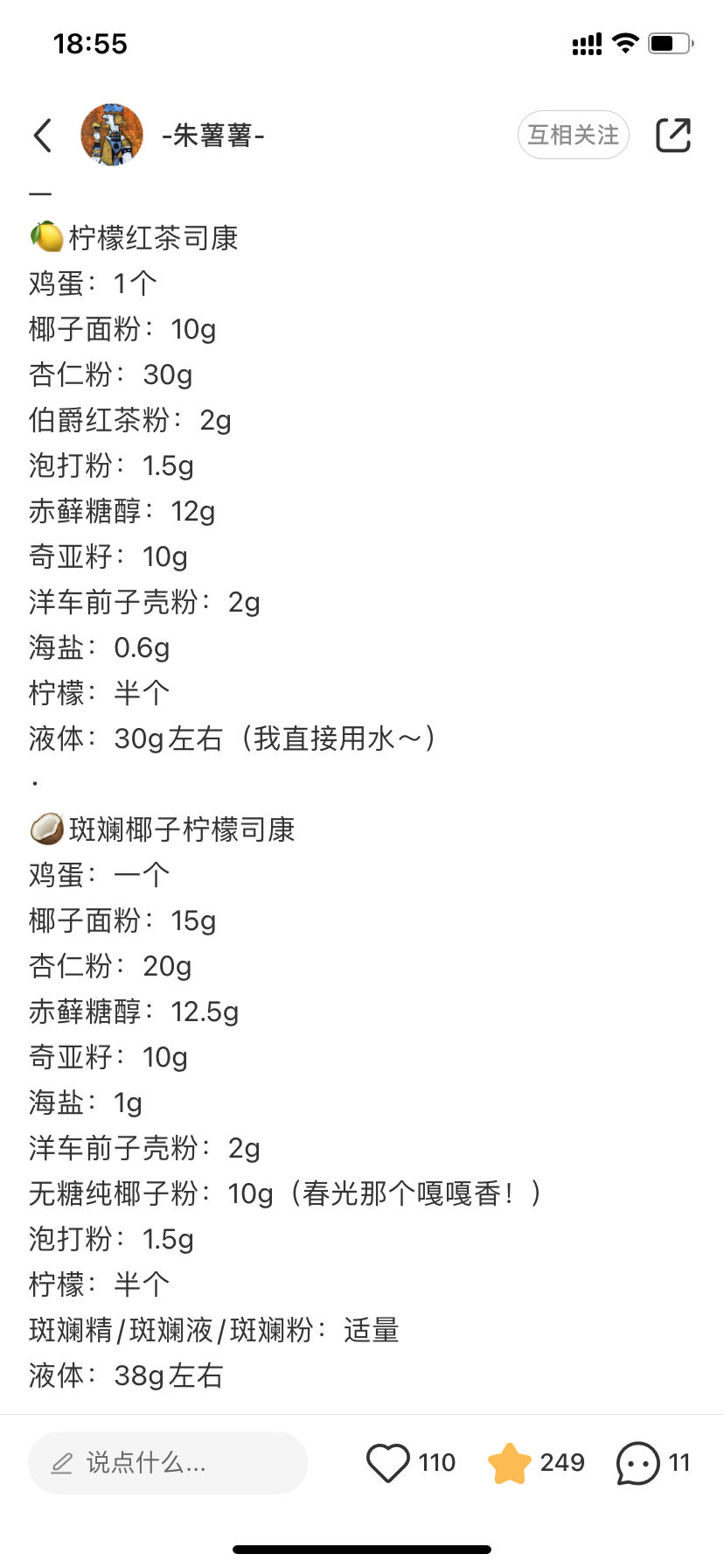Image resolution: width=724 pixels, height=1568 pixels.
Task: Go back using the top-left arrow
Action: pyautogui.click(x=42, y=135)
